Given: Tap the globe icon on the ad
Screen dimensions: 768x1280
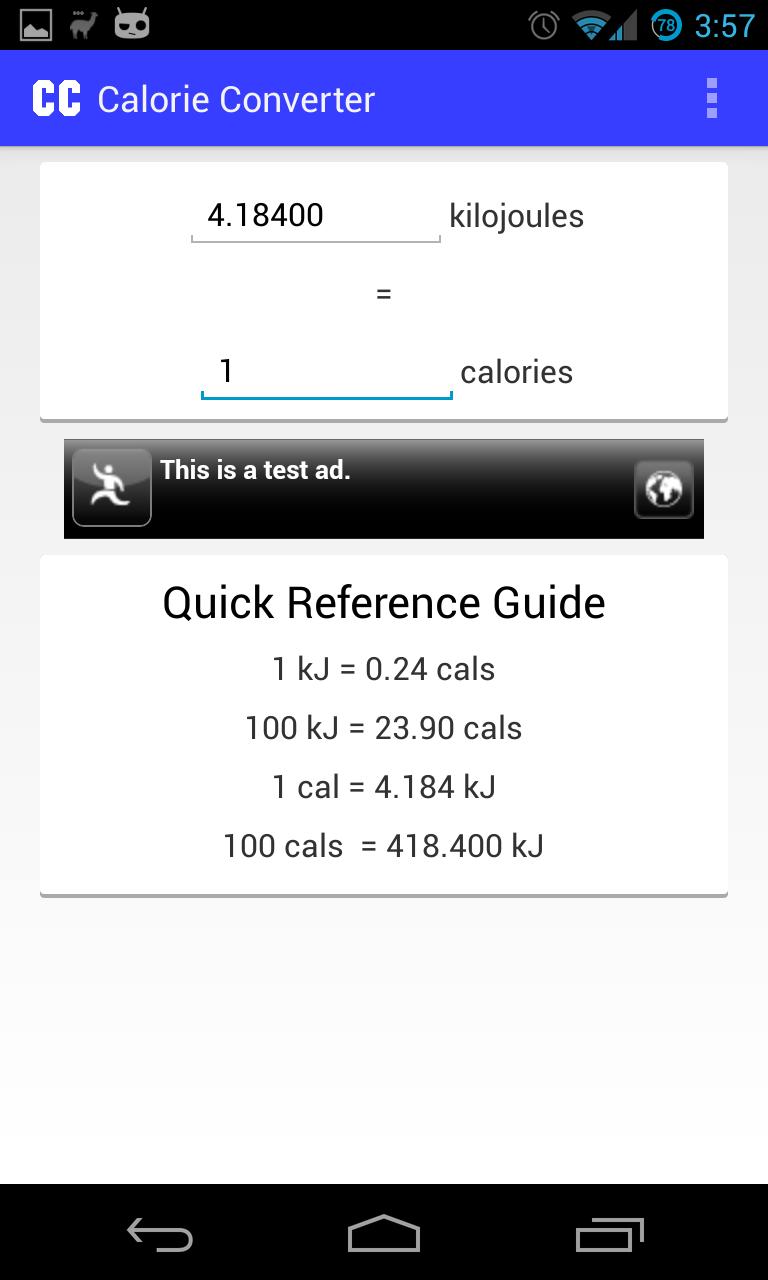Looking at the screenshot, I should click(x=663, y=490).
